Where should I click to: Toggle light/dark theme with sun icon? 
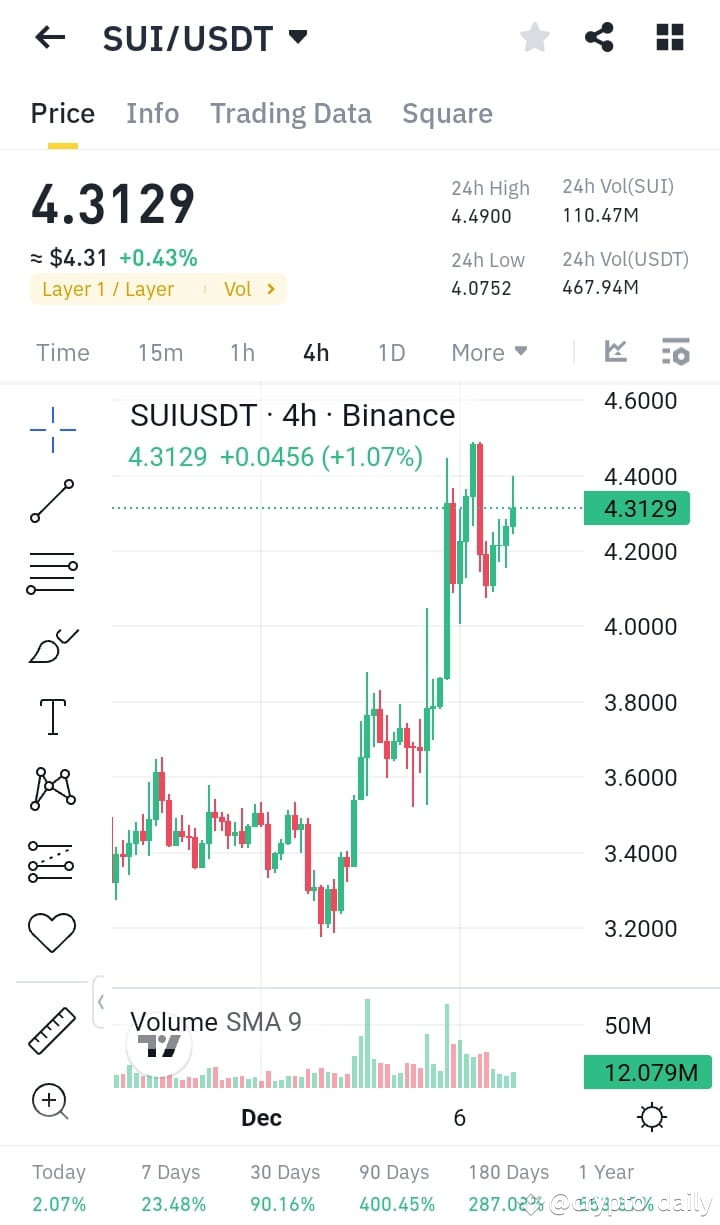click(x=652, y=1117)
